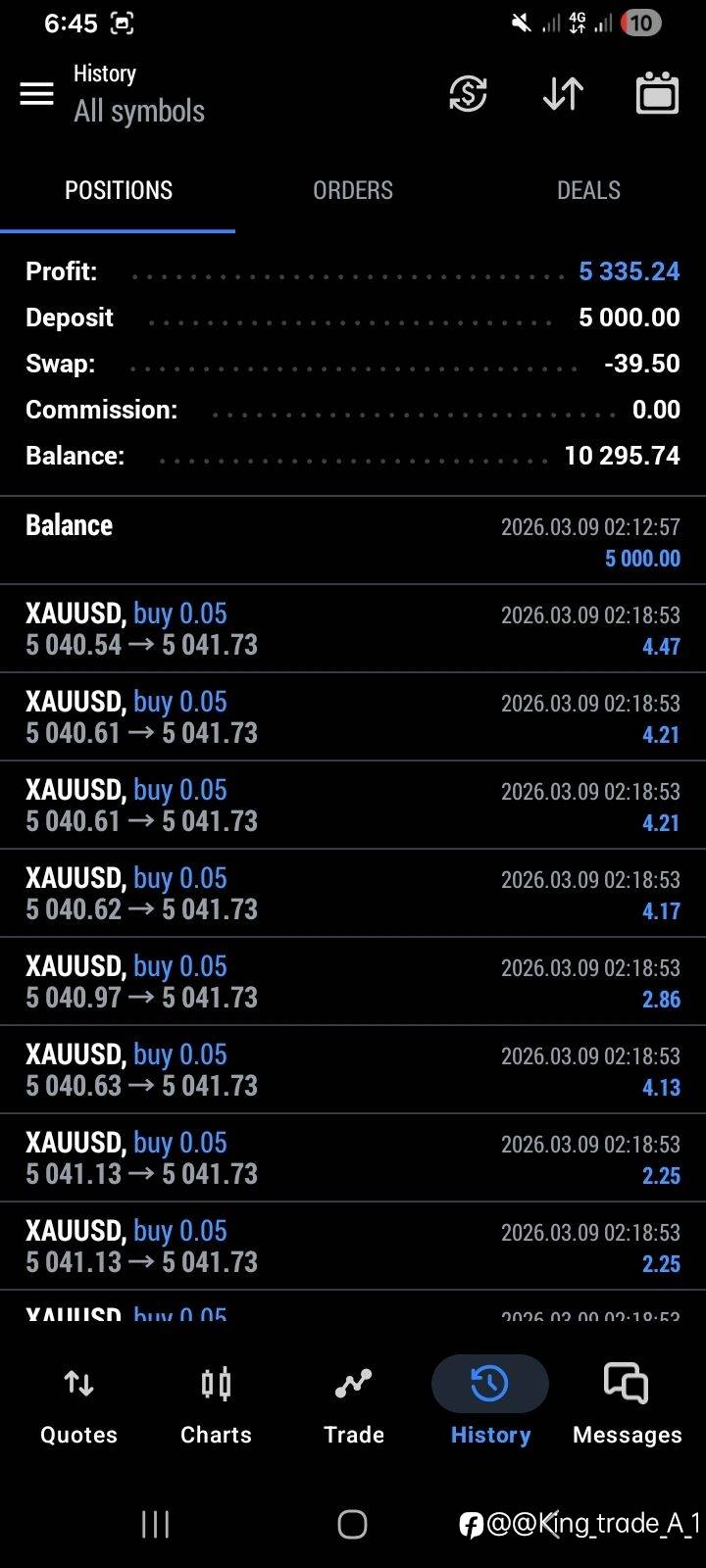This screenshot has height=1568, width=706.
Task: Tap the system home button
Action: click(352, 1524)
